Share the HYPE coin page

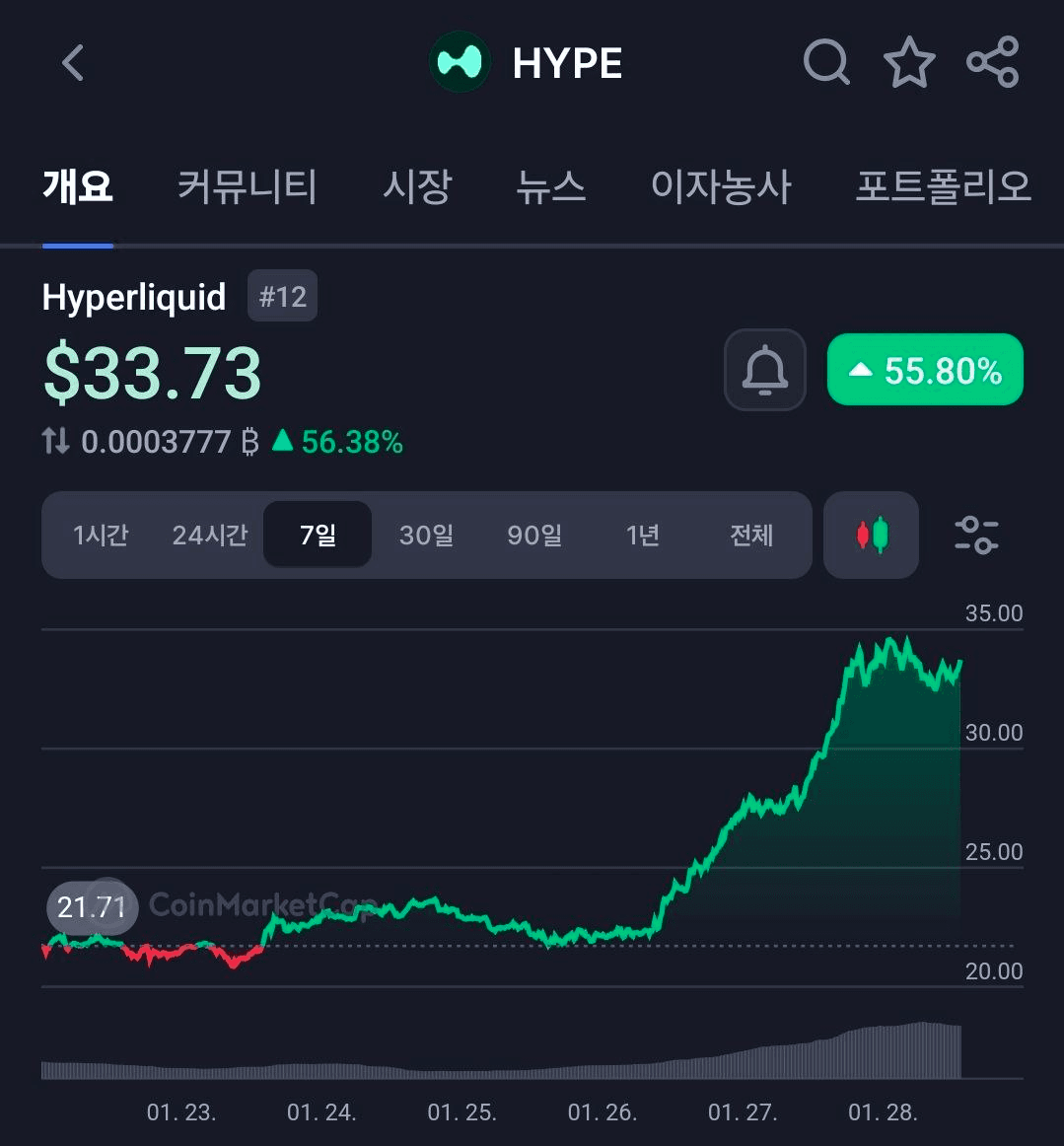pyautogui.click(x=992, y=63)
